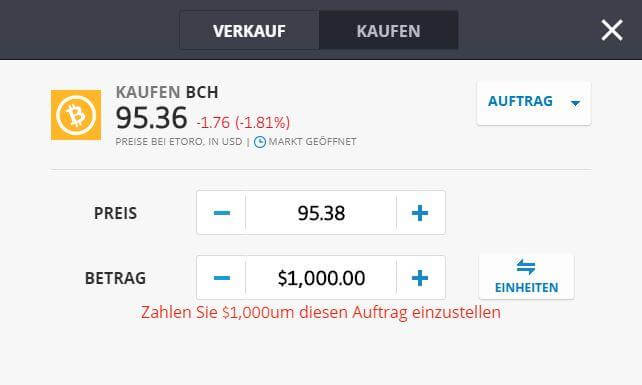Edit the BETRAG field showing $1,000.00
This screenshot has width=642, height=385.
(x=321, y=278)
